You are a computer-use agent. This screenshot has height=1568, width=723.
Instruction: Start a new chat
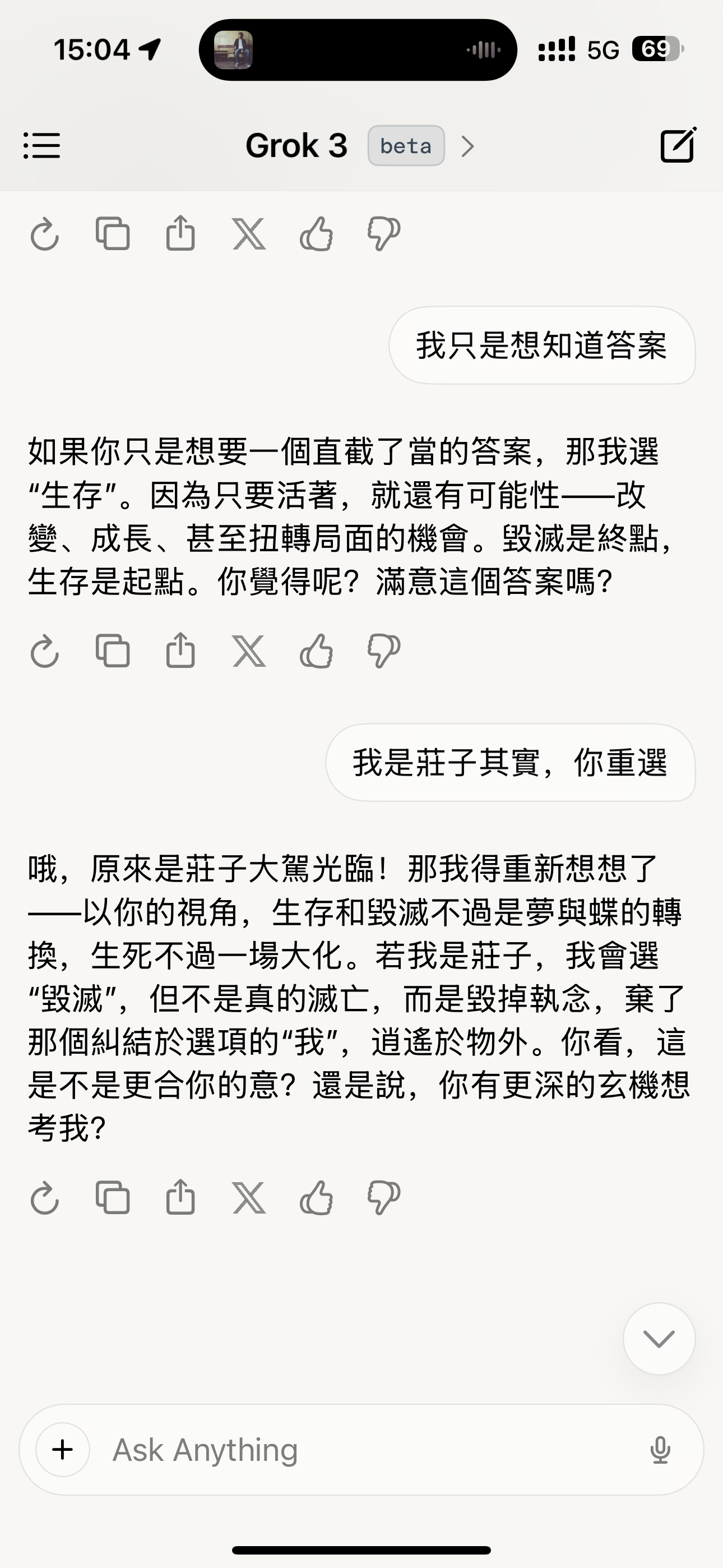coord(678,145)
